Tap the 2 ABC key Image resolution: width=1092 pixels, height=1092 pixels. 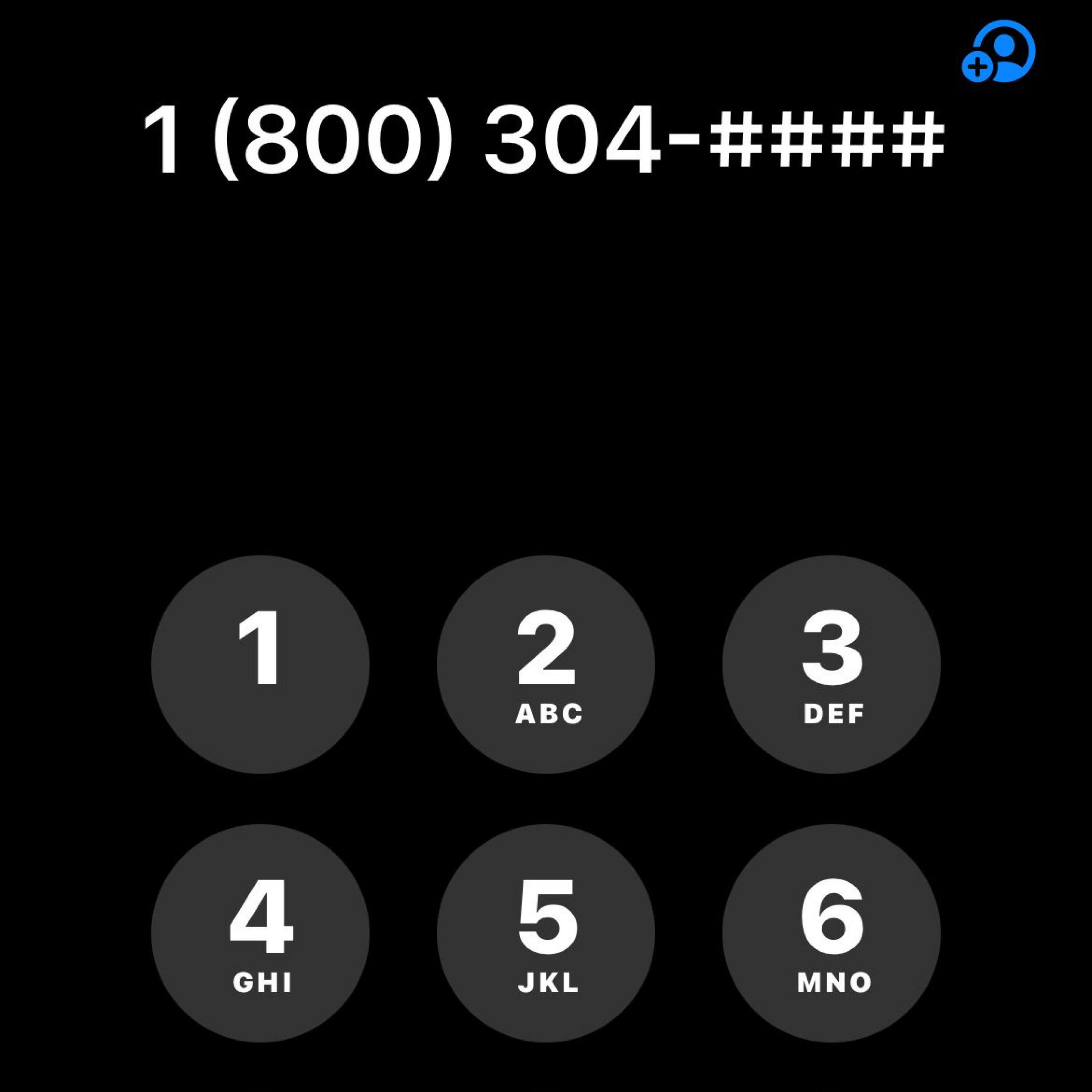pos(545,665)
